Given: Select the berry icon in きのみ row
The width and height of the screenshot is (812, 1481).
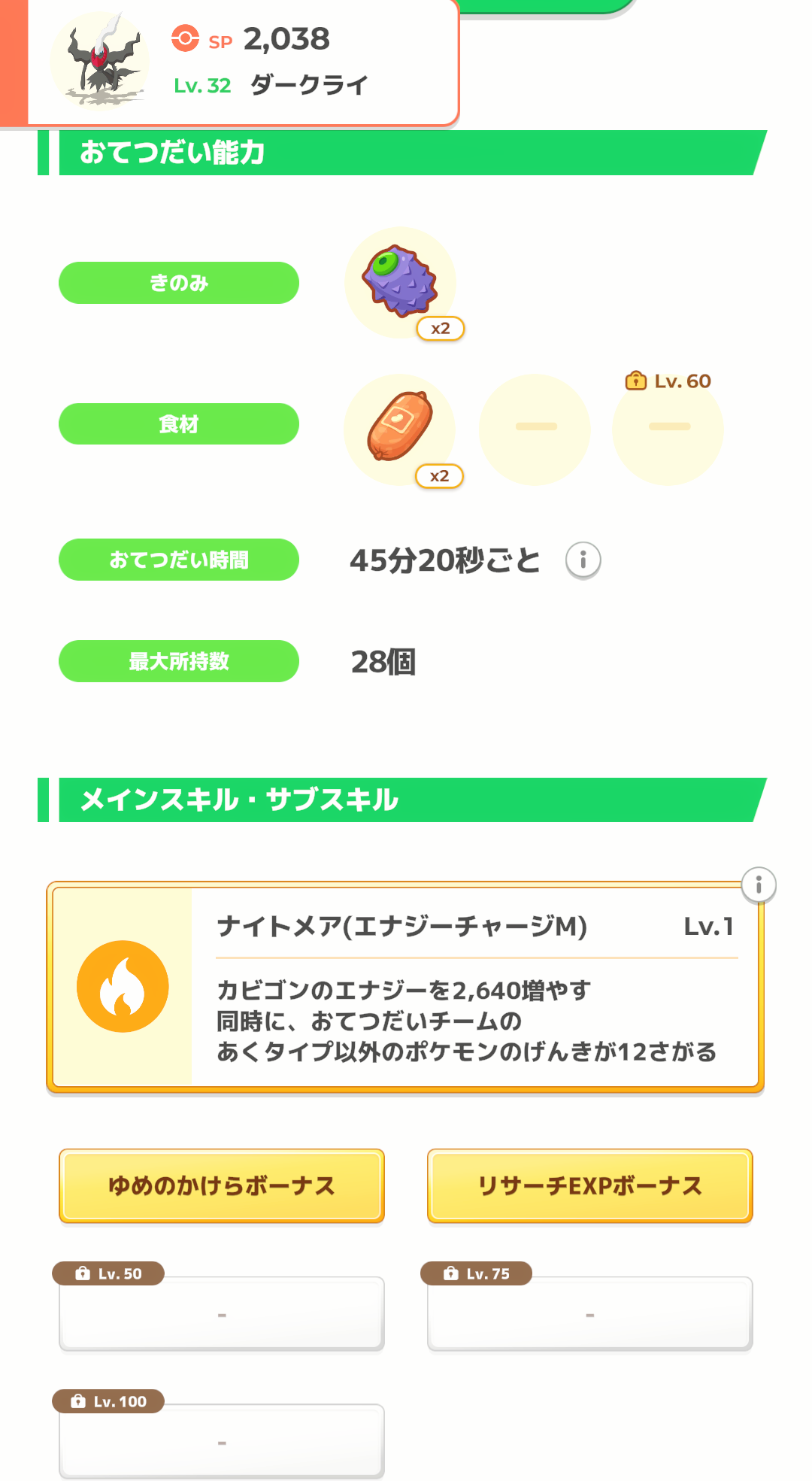Looking at the screenshot, I should pyautogui.click(x=400, y=281).
